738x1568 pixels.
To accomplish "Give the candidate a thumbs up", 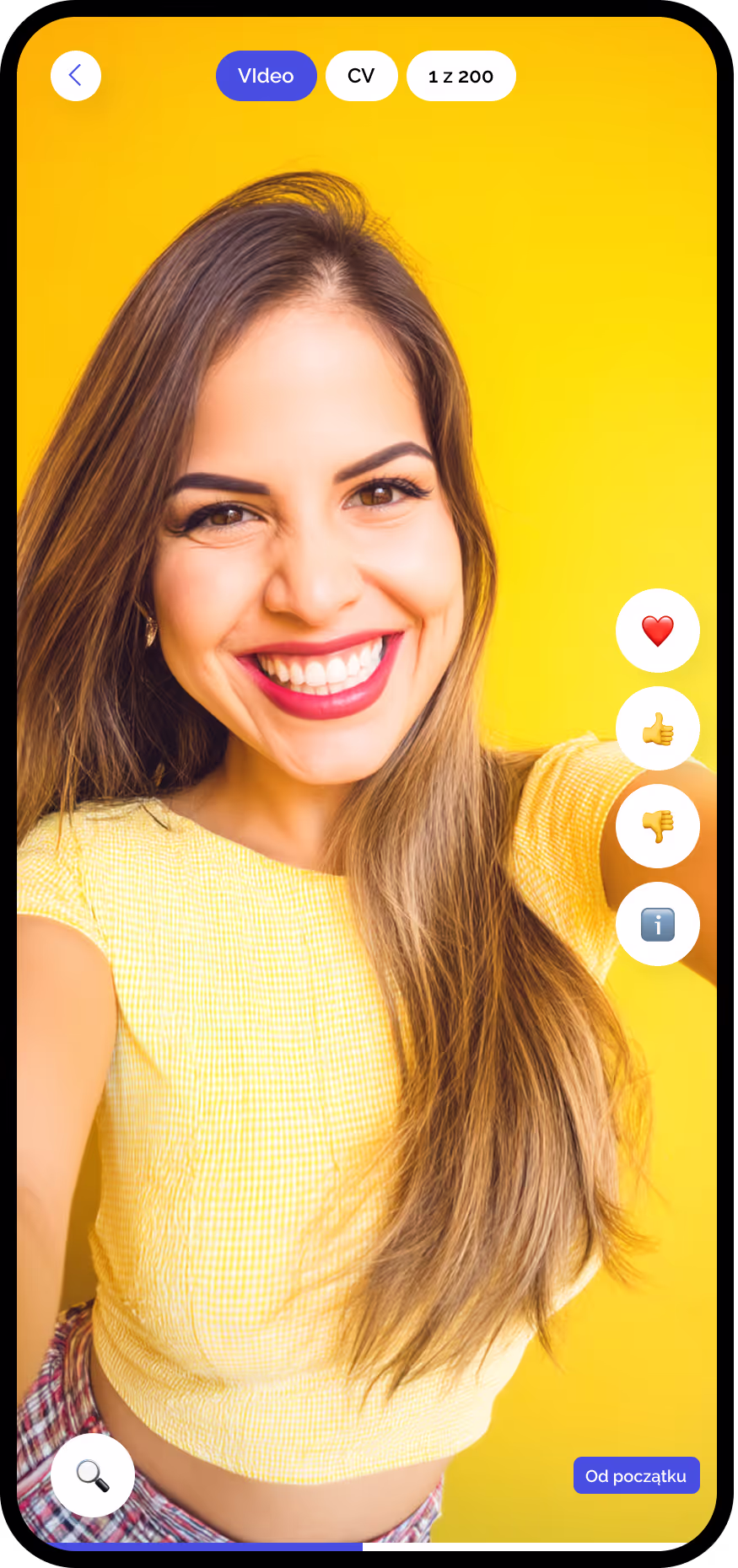I will coord(658,728).
